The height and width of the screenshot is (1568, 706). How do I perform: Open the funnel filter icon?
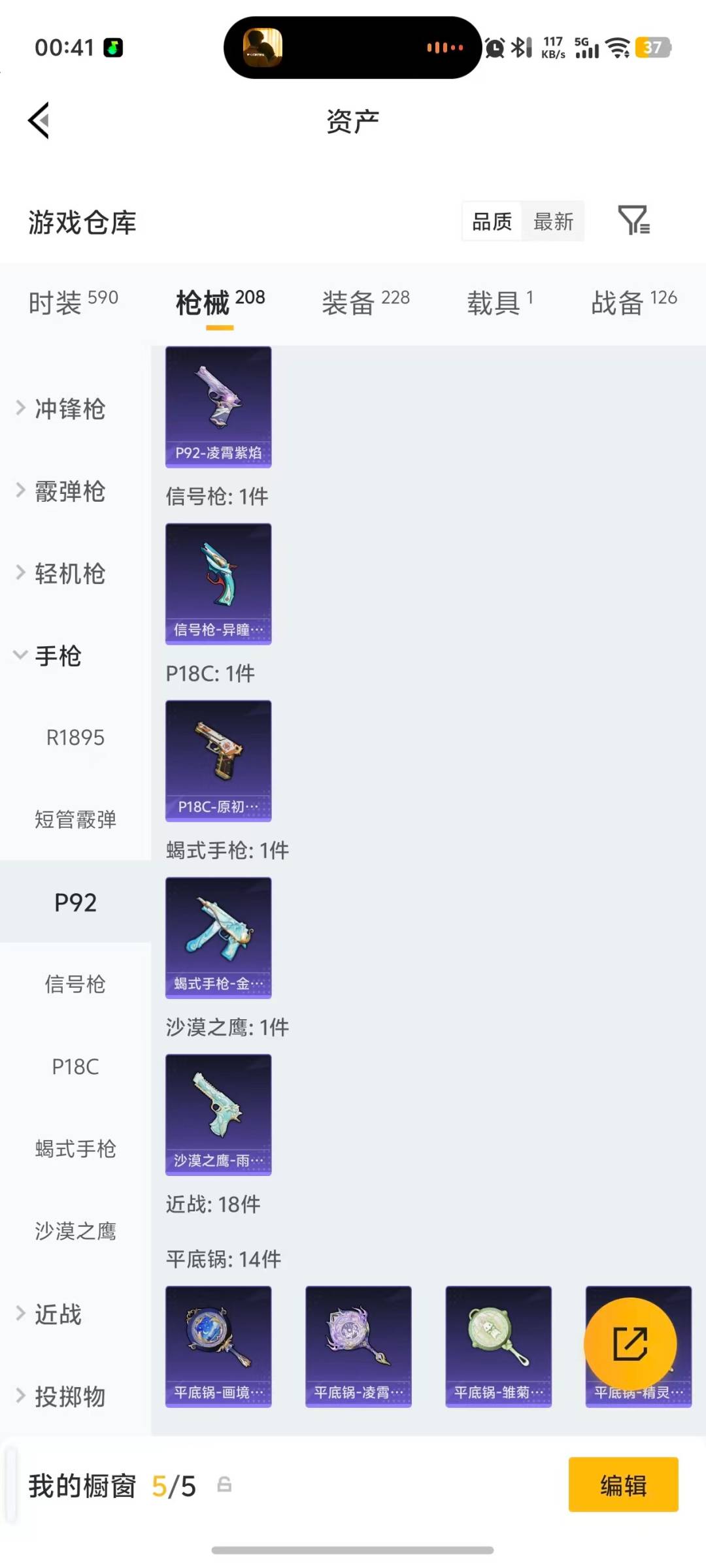click(633, 221)
